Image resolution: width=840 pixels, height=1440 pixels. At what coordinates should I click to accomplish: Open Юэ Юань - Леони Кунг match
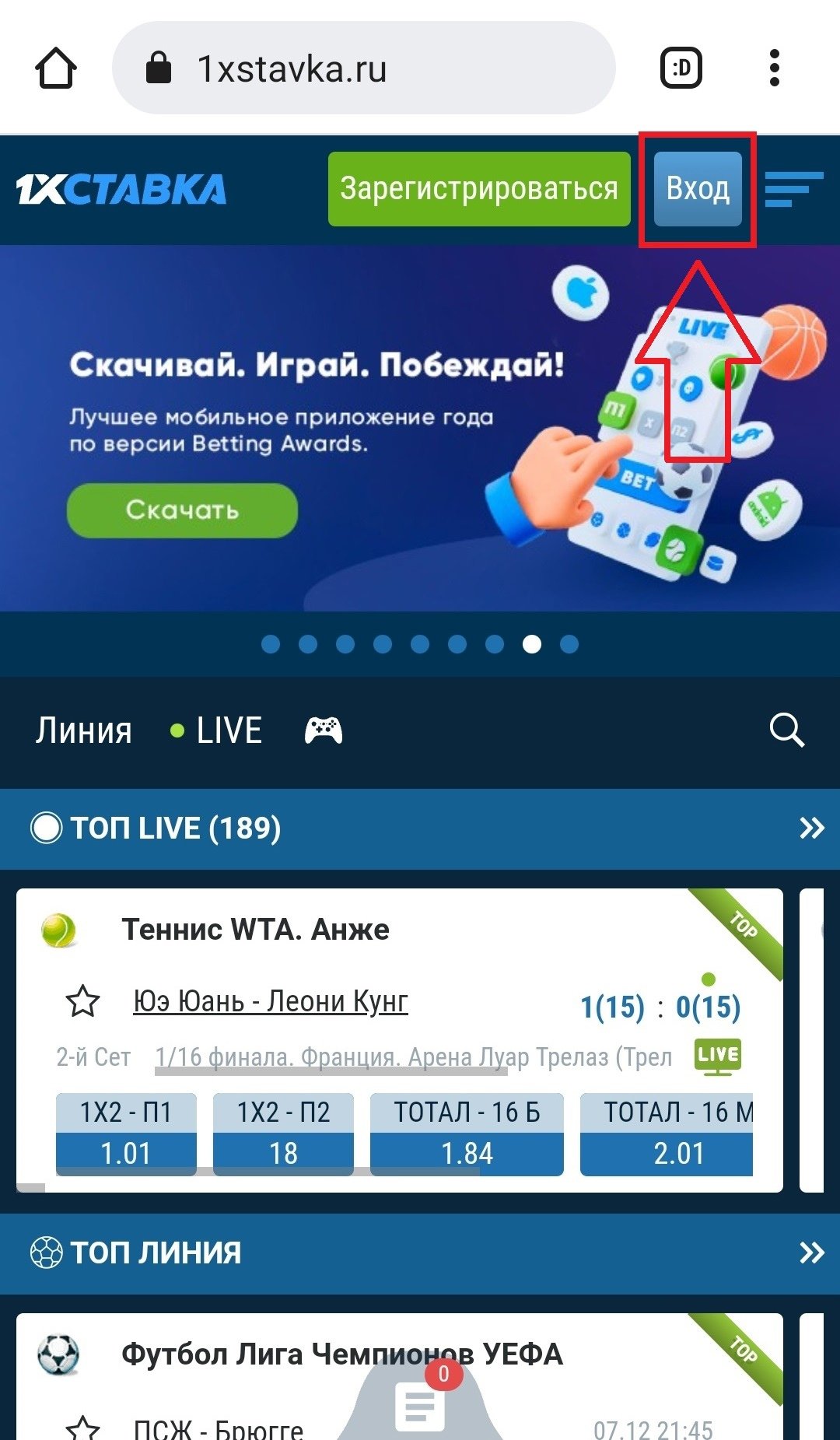pos(270,1001)
